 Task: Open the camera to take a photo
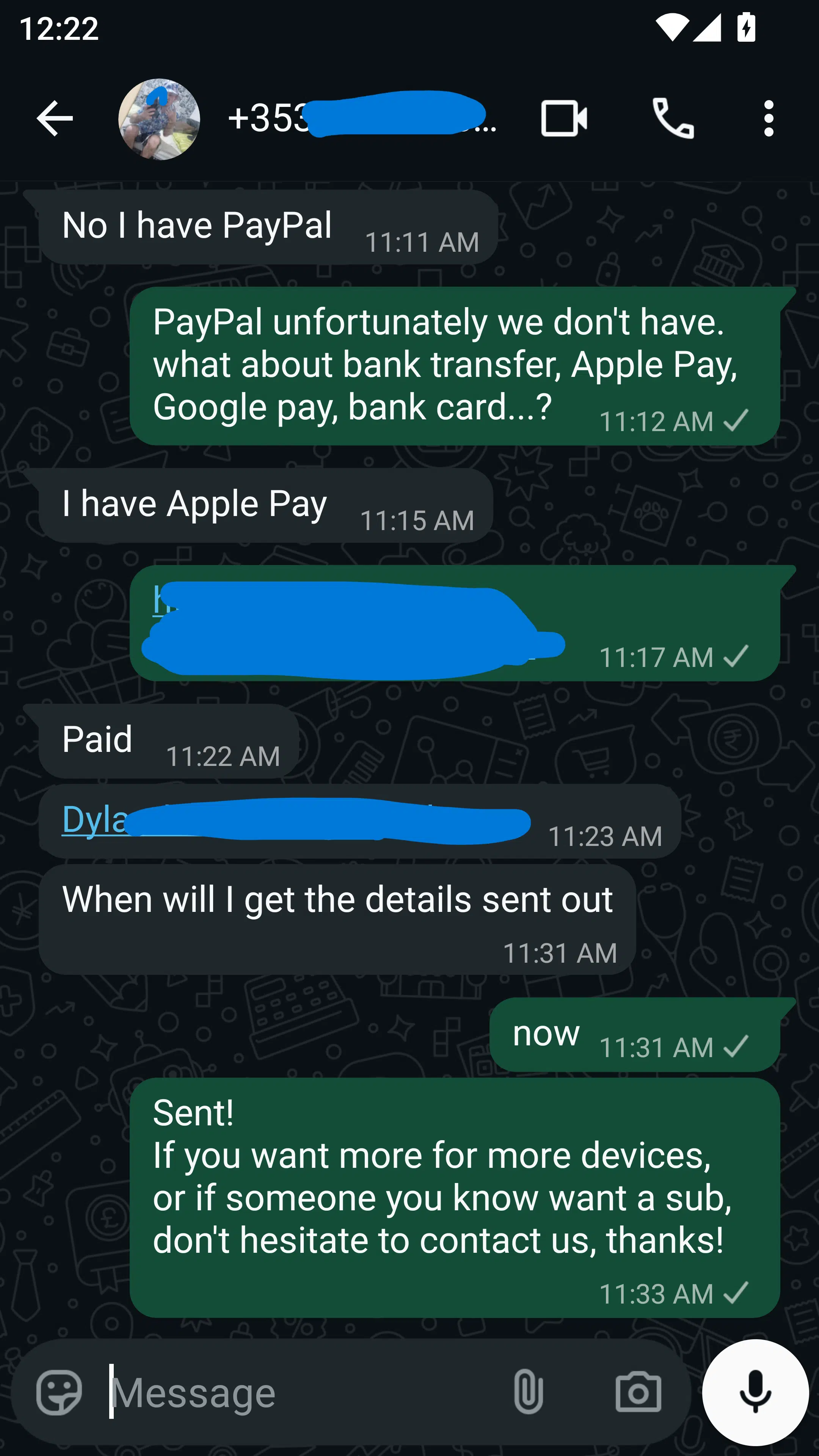[x=638, y=1392]
